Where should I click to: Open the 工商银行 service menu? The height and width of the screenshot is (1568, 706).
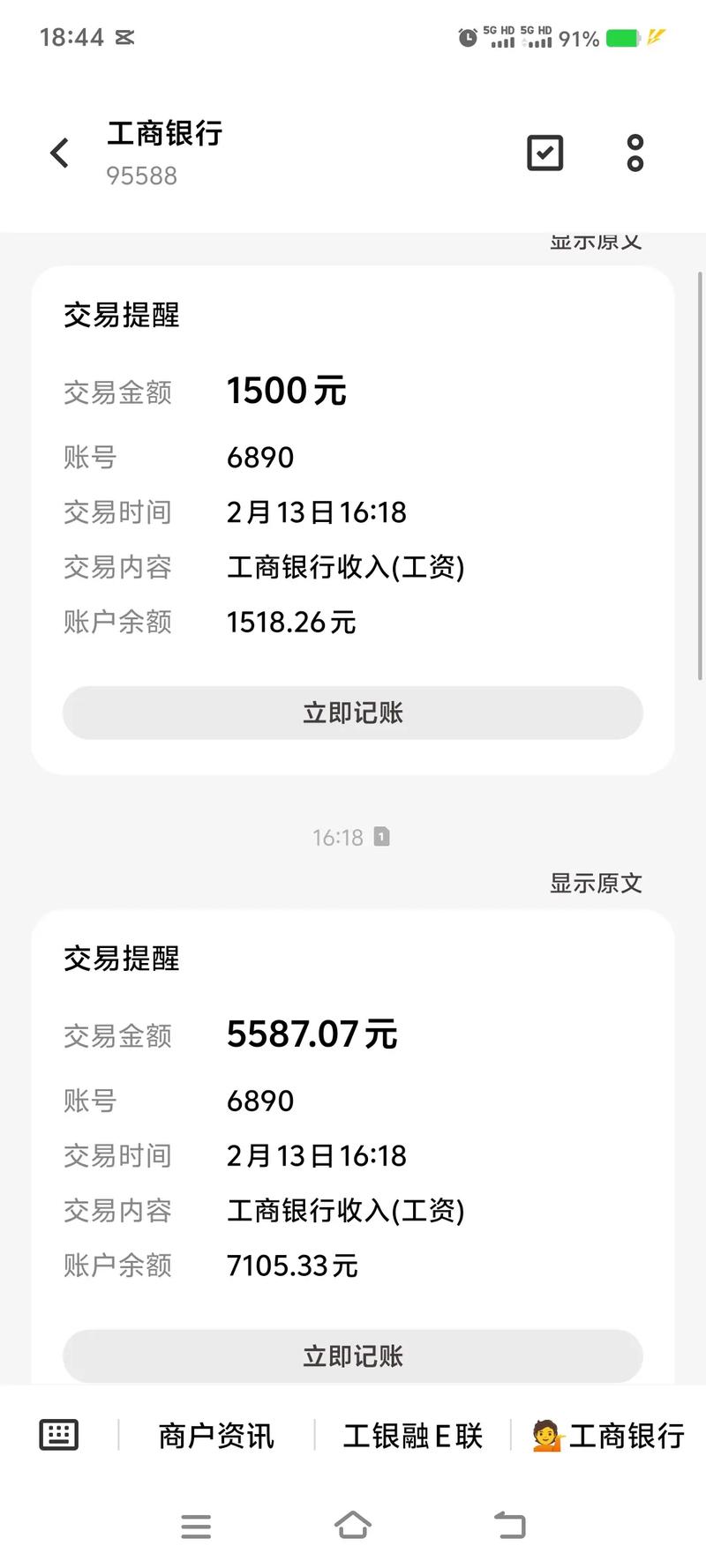coord(609,1436)
